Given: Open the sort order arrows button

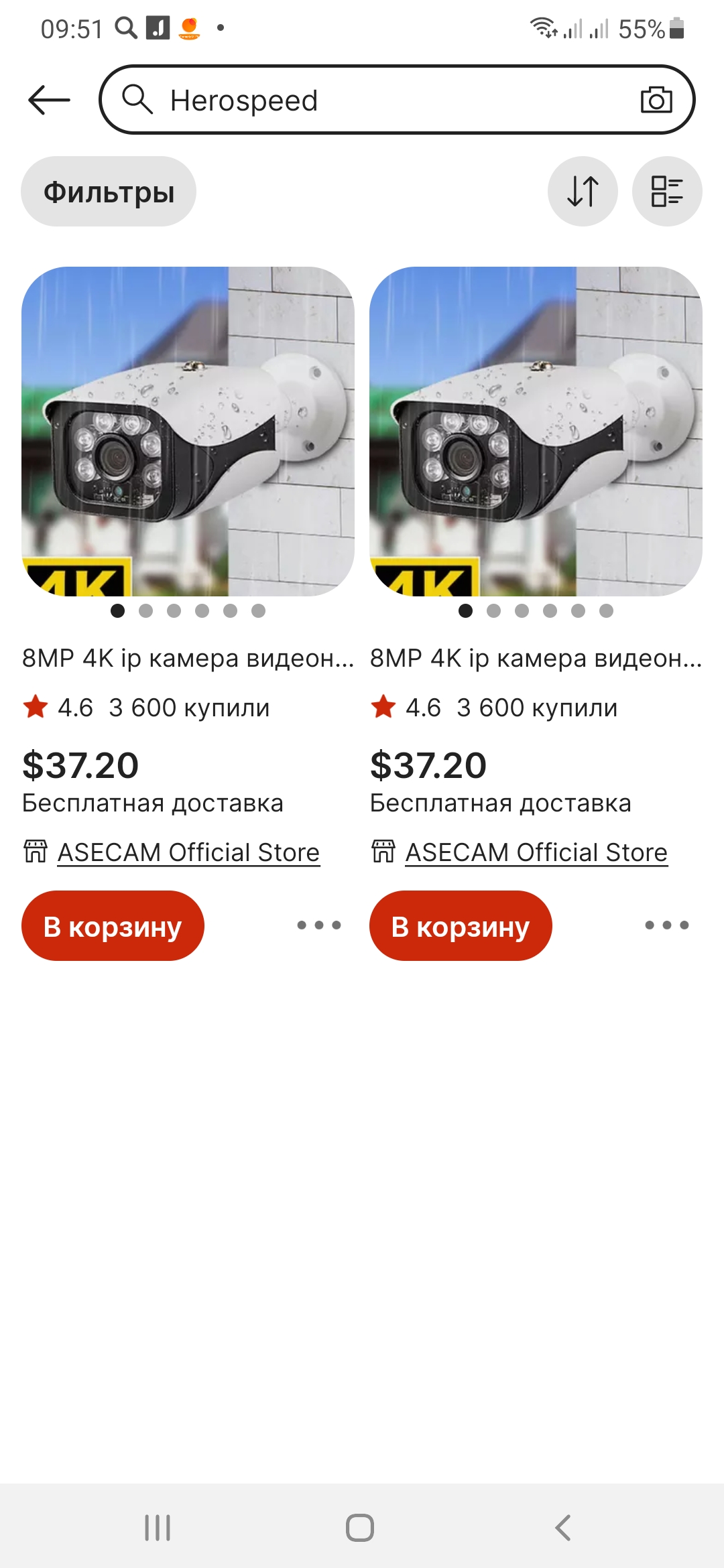Looking at the screenshot, I should coord(583,192).
